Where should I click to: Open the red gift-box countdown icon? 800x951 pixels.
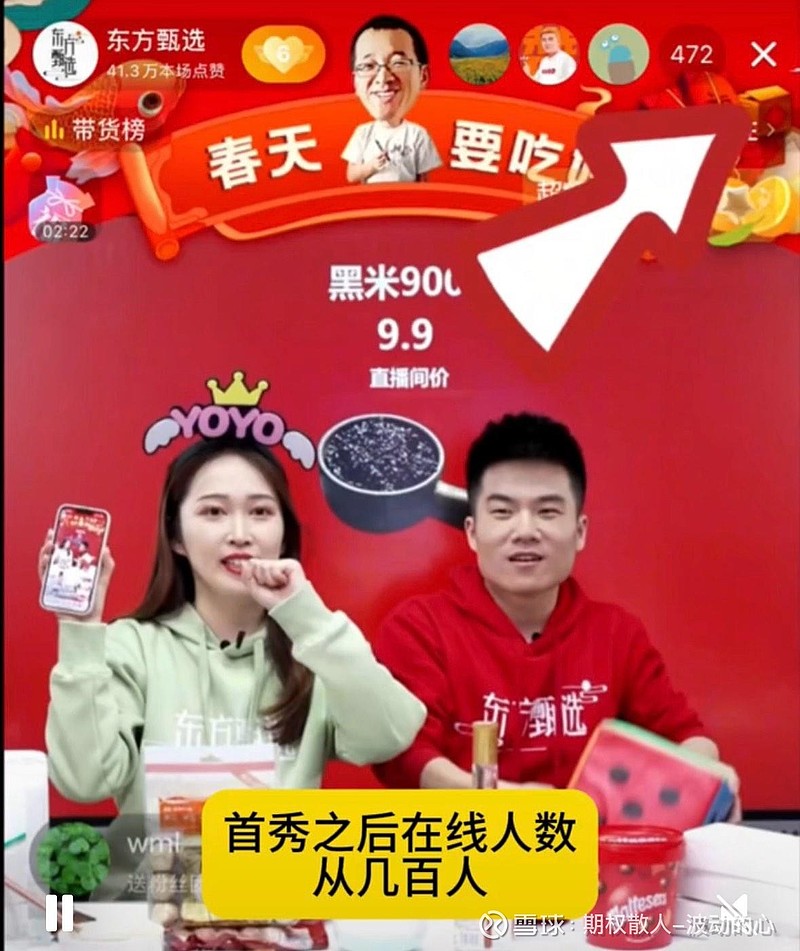(60, 203)
